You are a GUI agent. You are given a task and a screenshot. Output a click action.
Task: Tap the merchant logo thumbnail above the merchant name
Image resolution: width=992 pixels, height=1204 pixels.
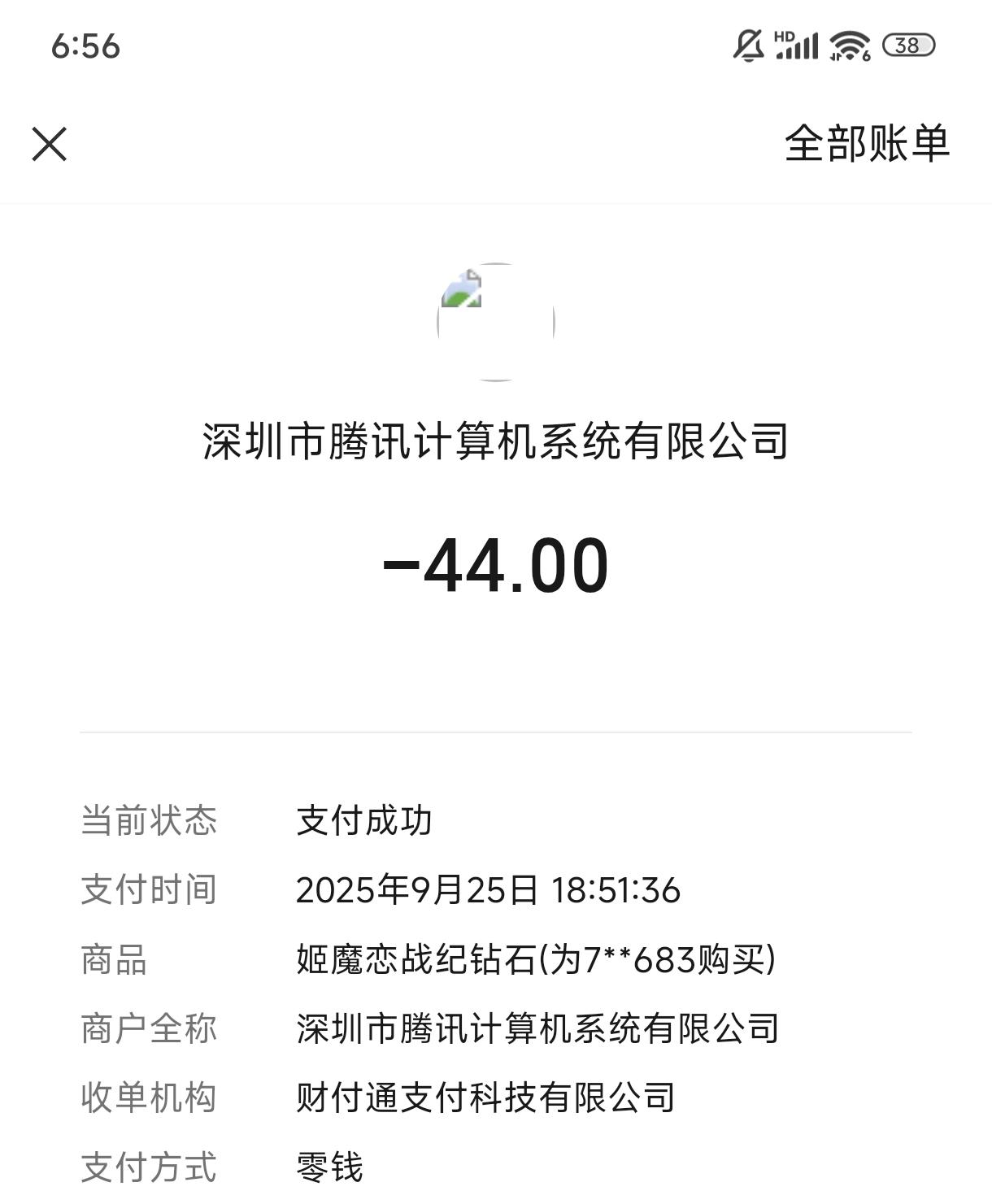point(494,320)
